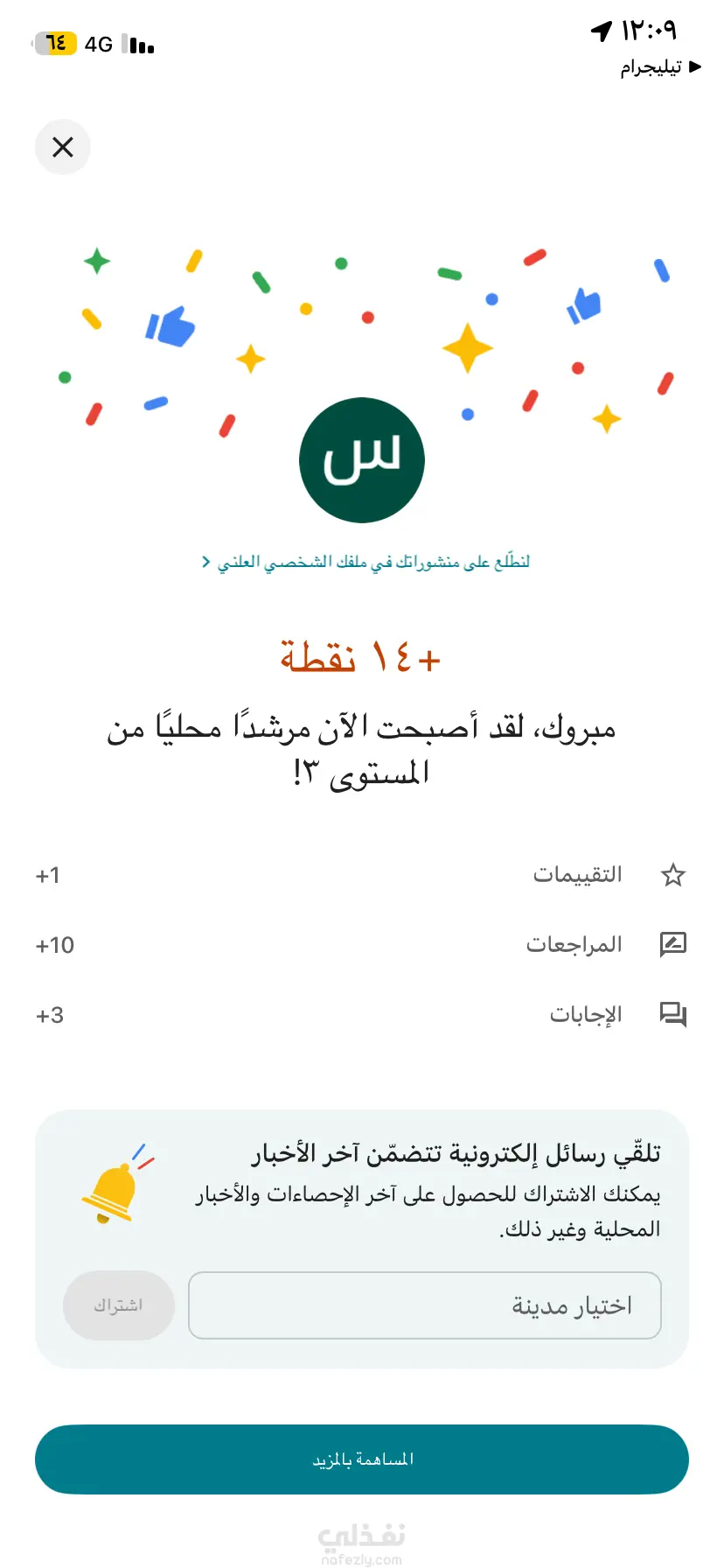
Task: Tap المساهمة بالمزيد contribute more button
Action: (362, 1459)
